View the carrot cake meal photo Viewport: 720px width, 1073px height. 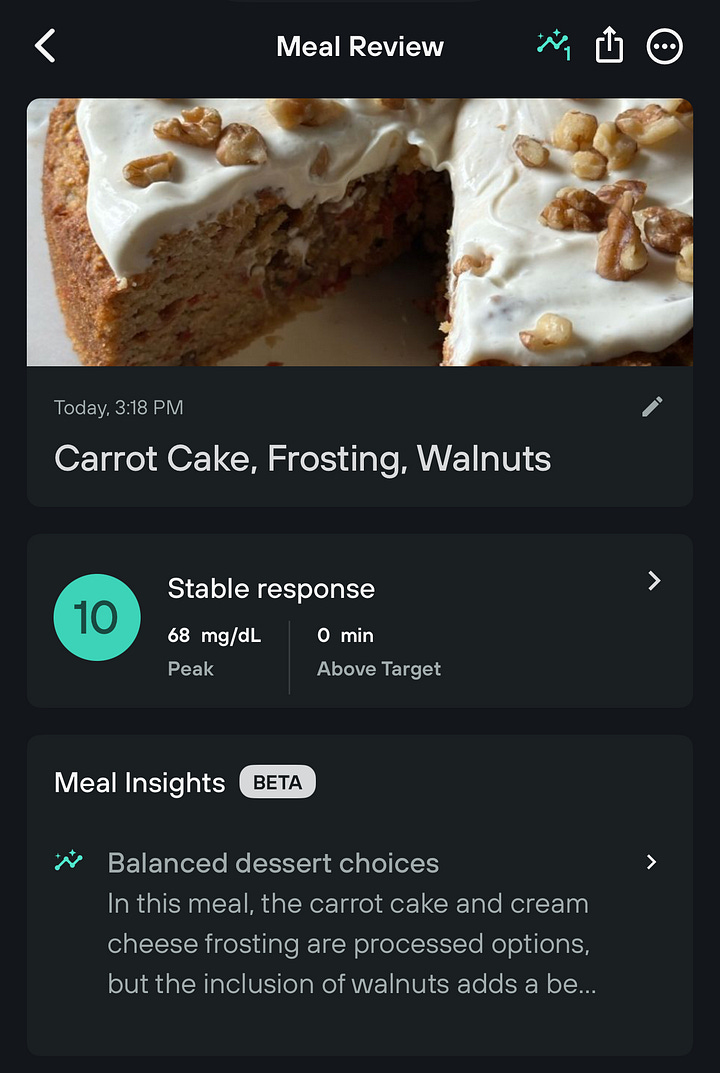(x=359, y=232)
